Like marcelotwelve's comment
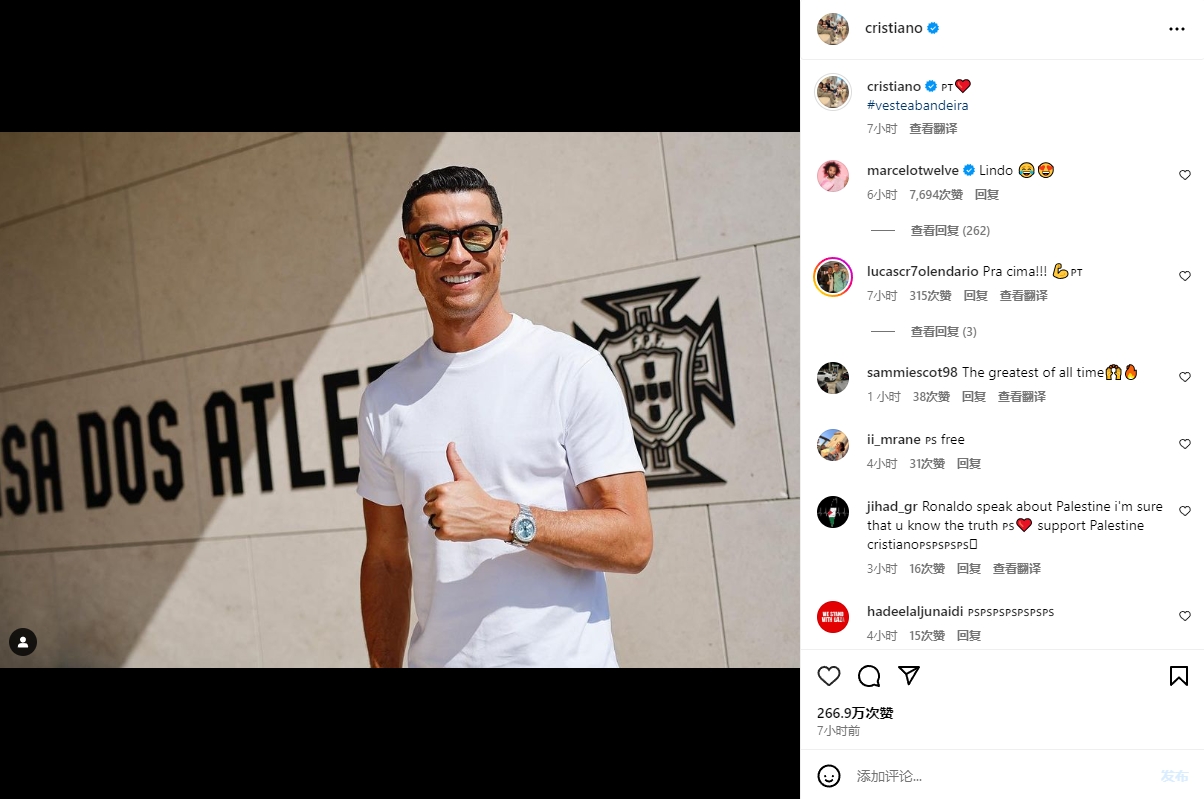The height and width of the screenshot is (799, 1204). coord(1185,175)
